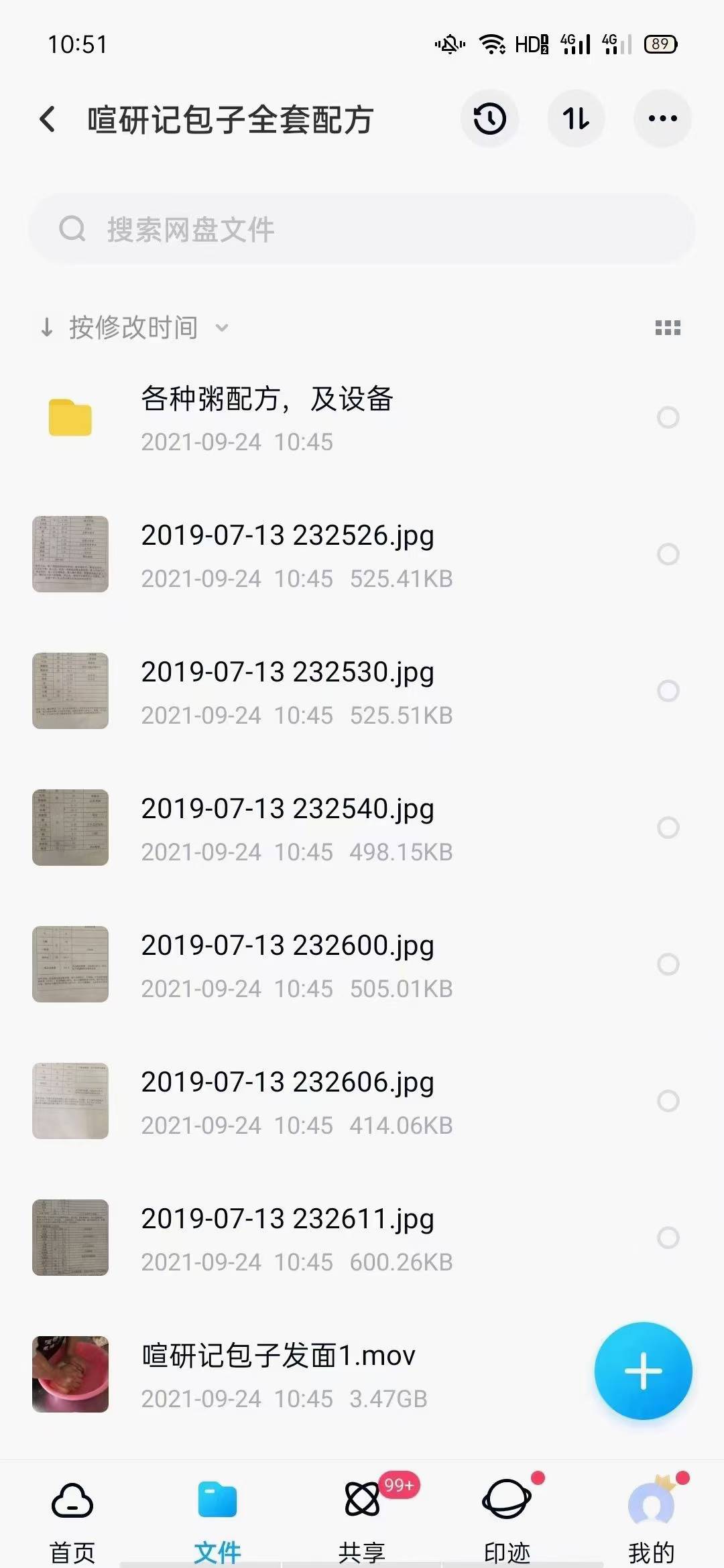Open image 2019-07-13 232540.jpg
724x1568 pixels.
pos(287,827)
